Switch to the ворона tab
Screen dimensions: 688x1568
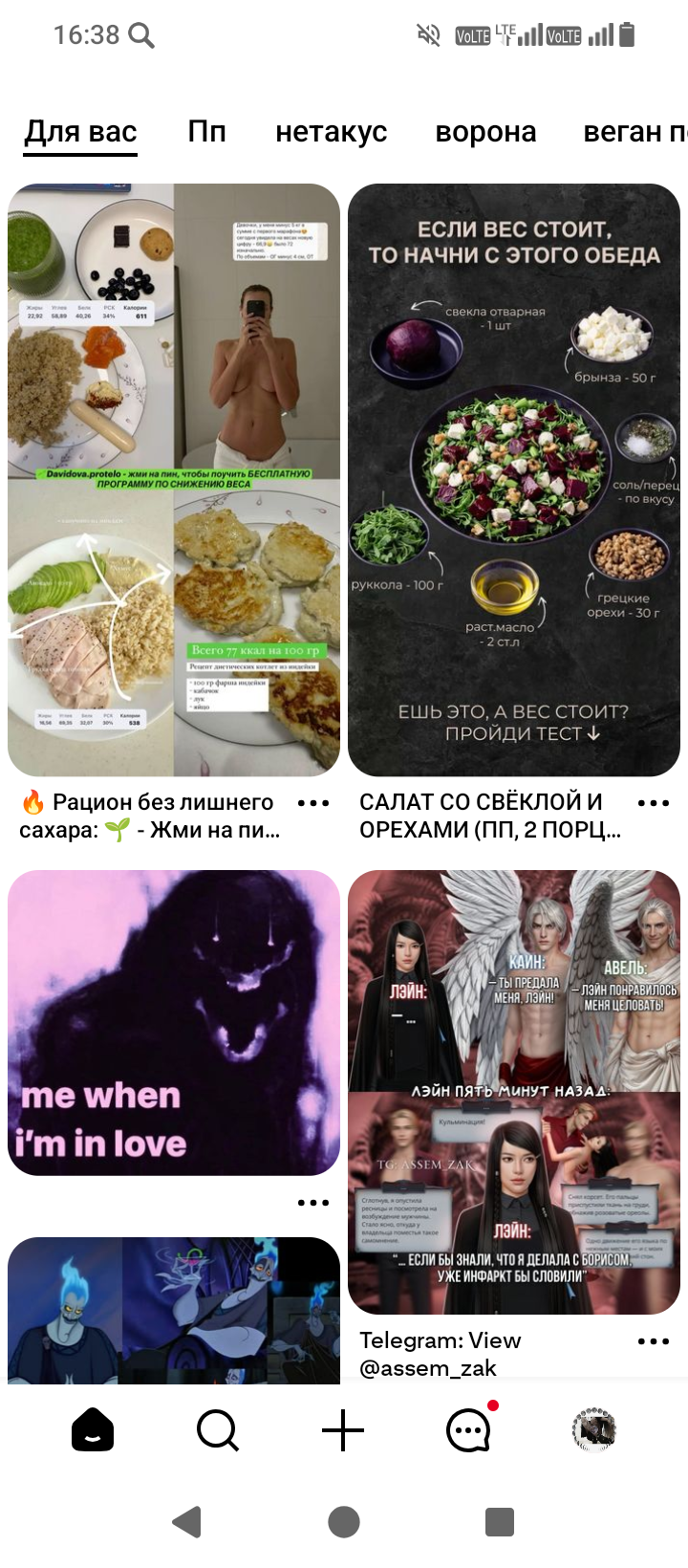click(x=485, y=131)
